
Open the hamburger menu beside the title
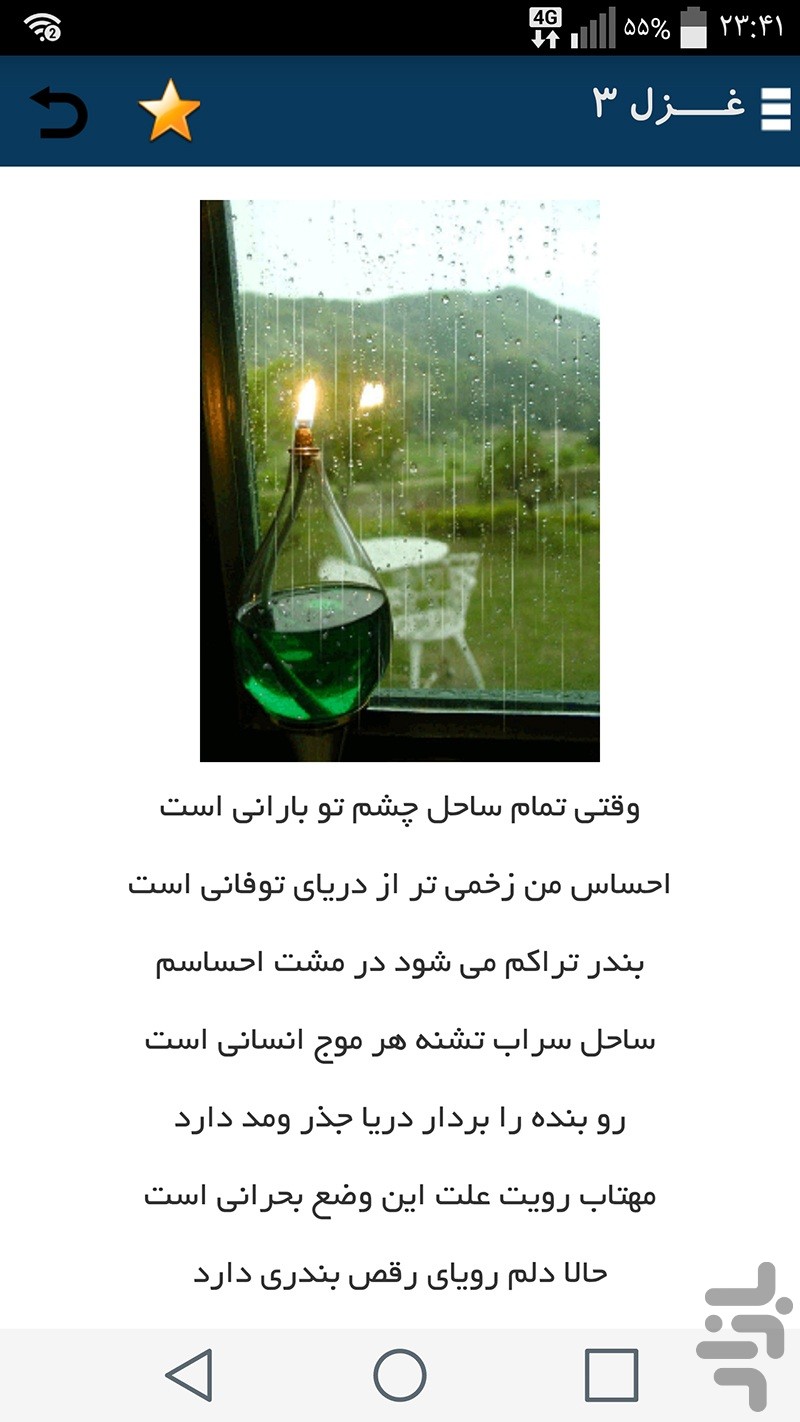775,110
